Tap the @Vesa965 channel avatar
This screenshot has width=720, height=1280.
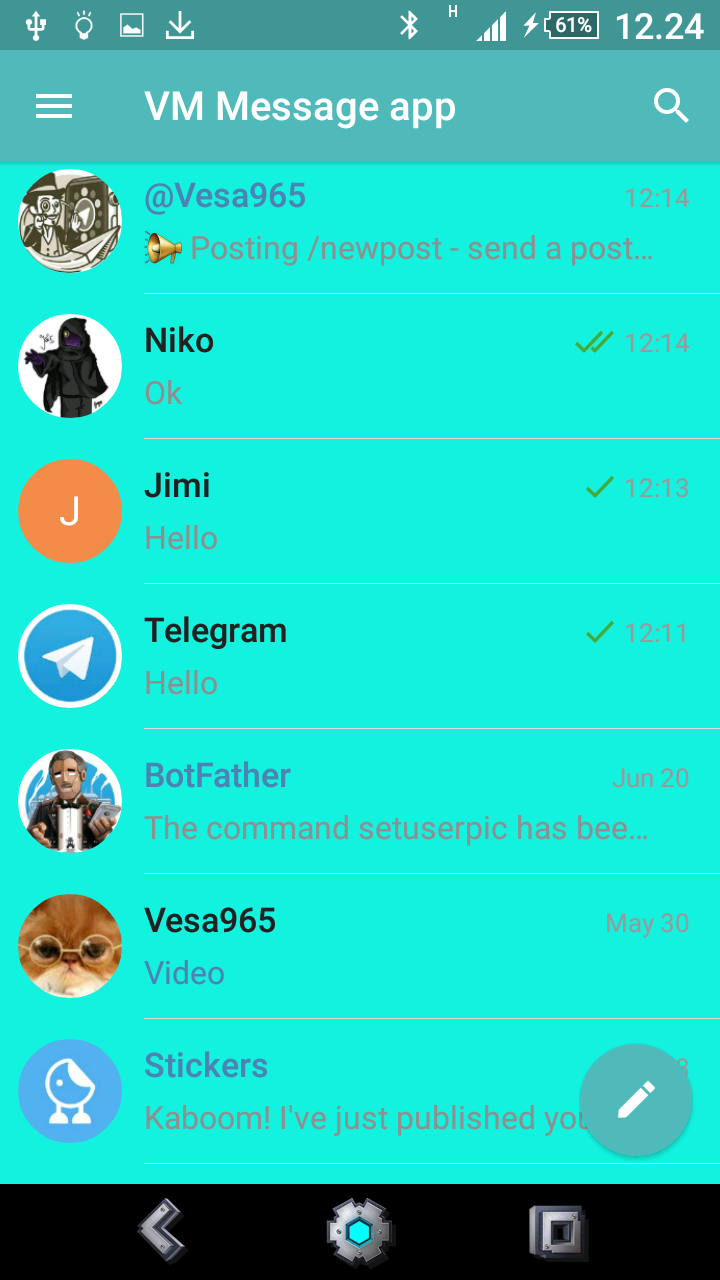[70, 221]
